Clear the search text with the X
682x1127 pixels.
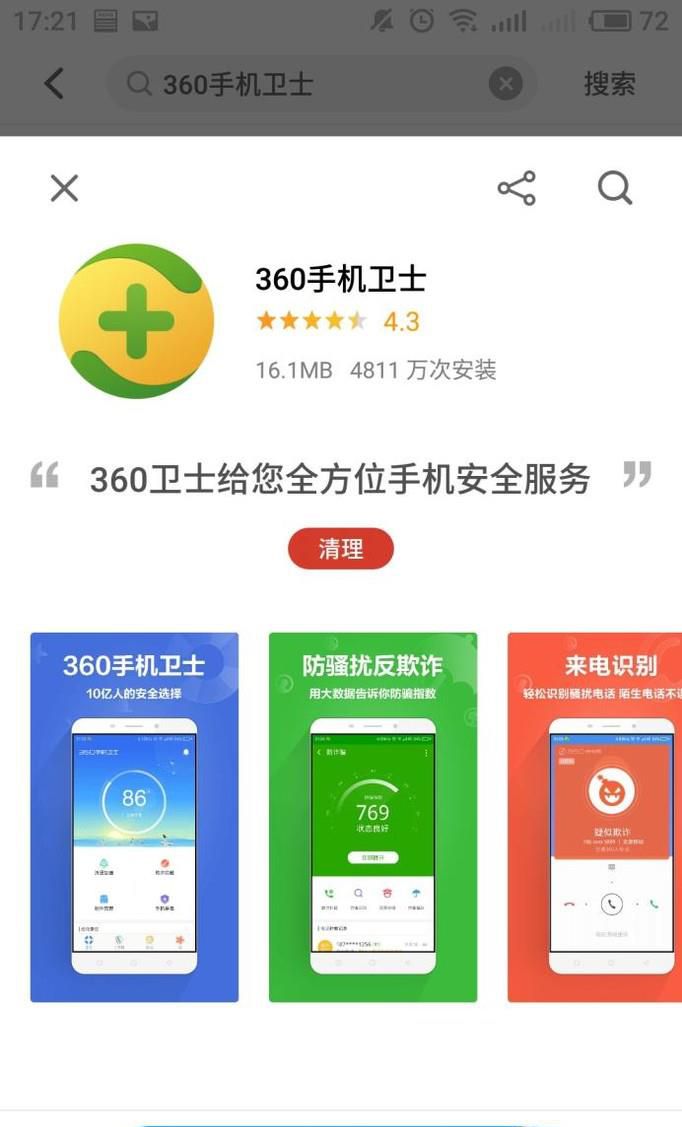tap(506, 84)
